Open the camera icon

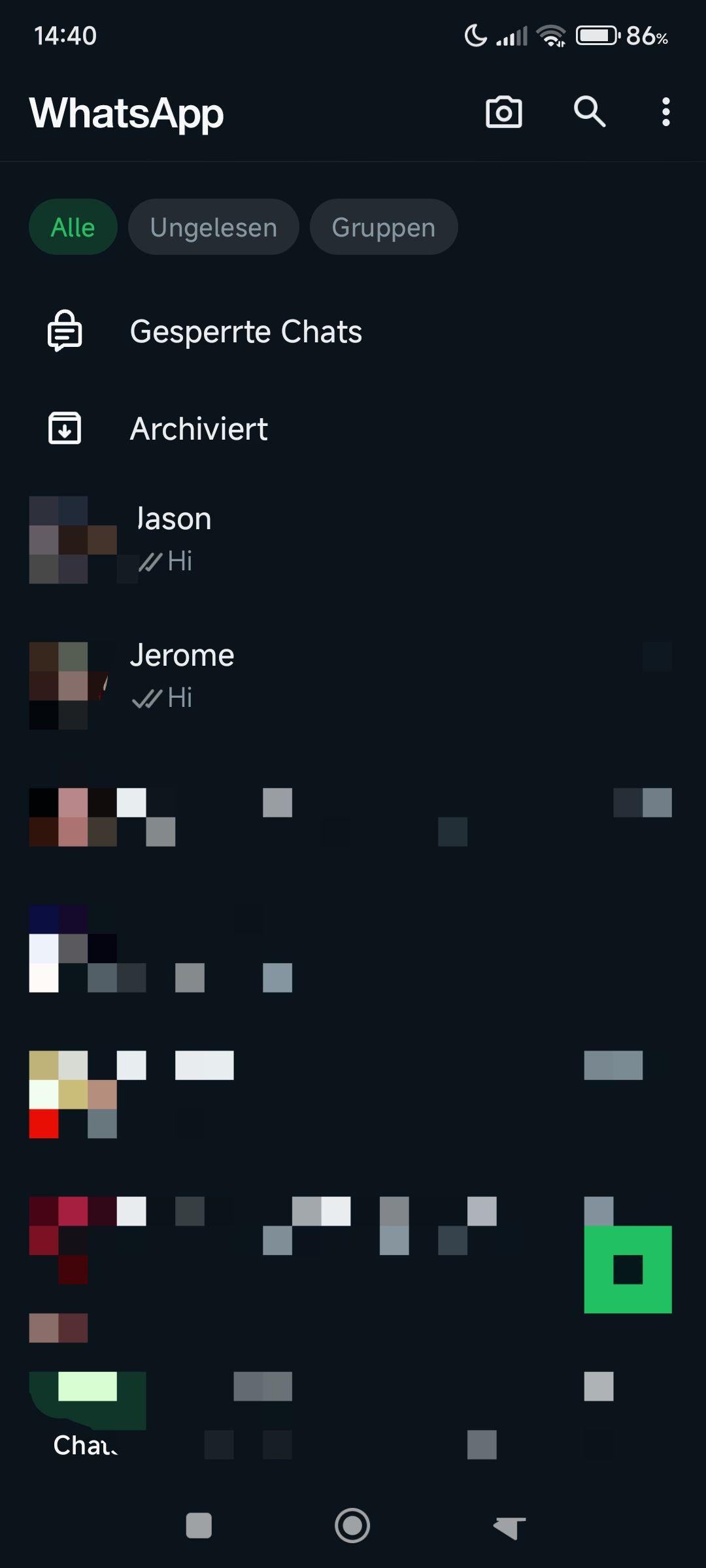[503, 112]
